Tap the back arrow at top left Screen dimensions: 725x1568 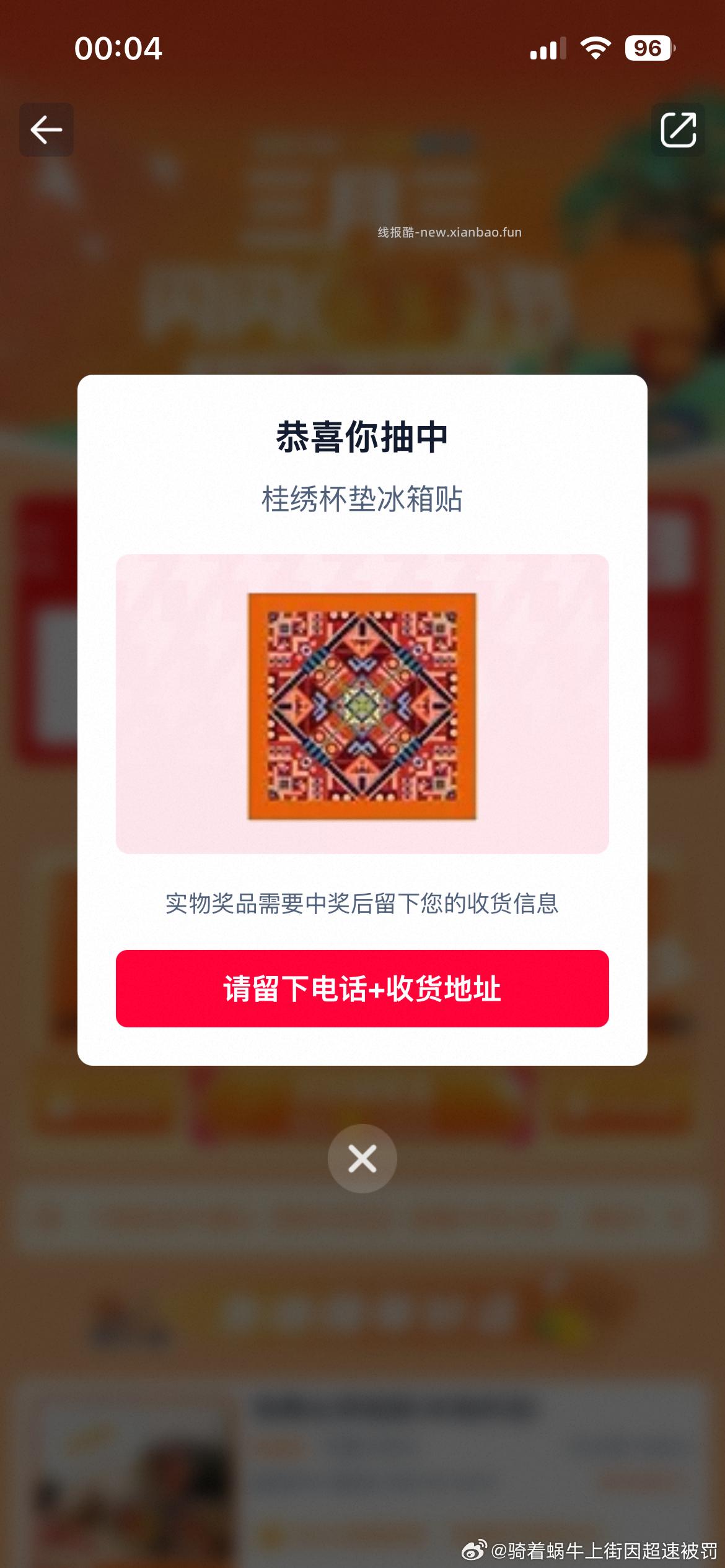[x=45, y=129]
